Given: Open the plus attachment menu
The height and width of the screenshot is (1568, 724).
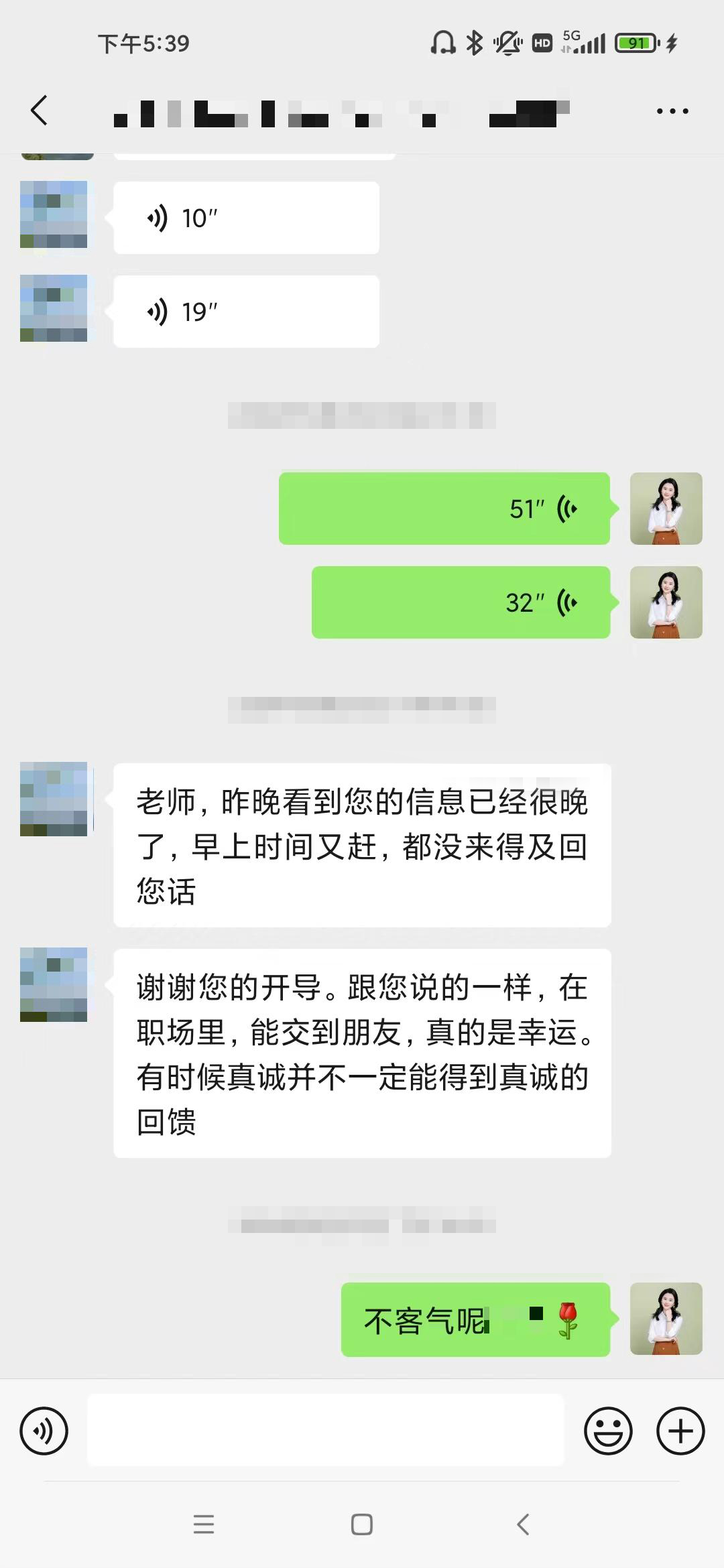Looking at the screenshot, I should point(680,1431).
